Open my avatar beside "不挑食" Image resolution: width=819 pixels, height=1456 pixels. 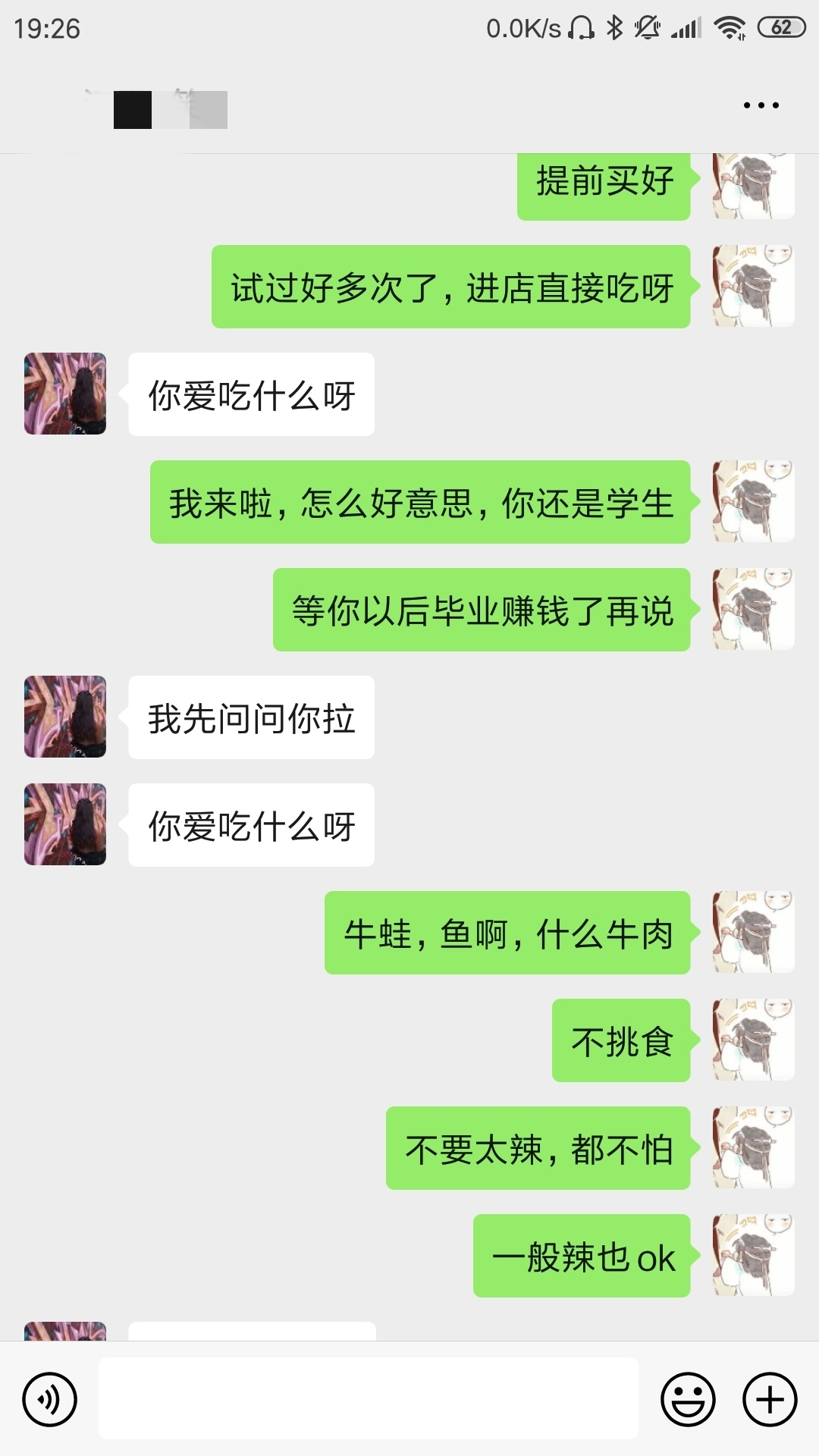(x=753, y=1040)
